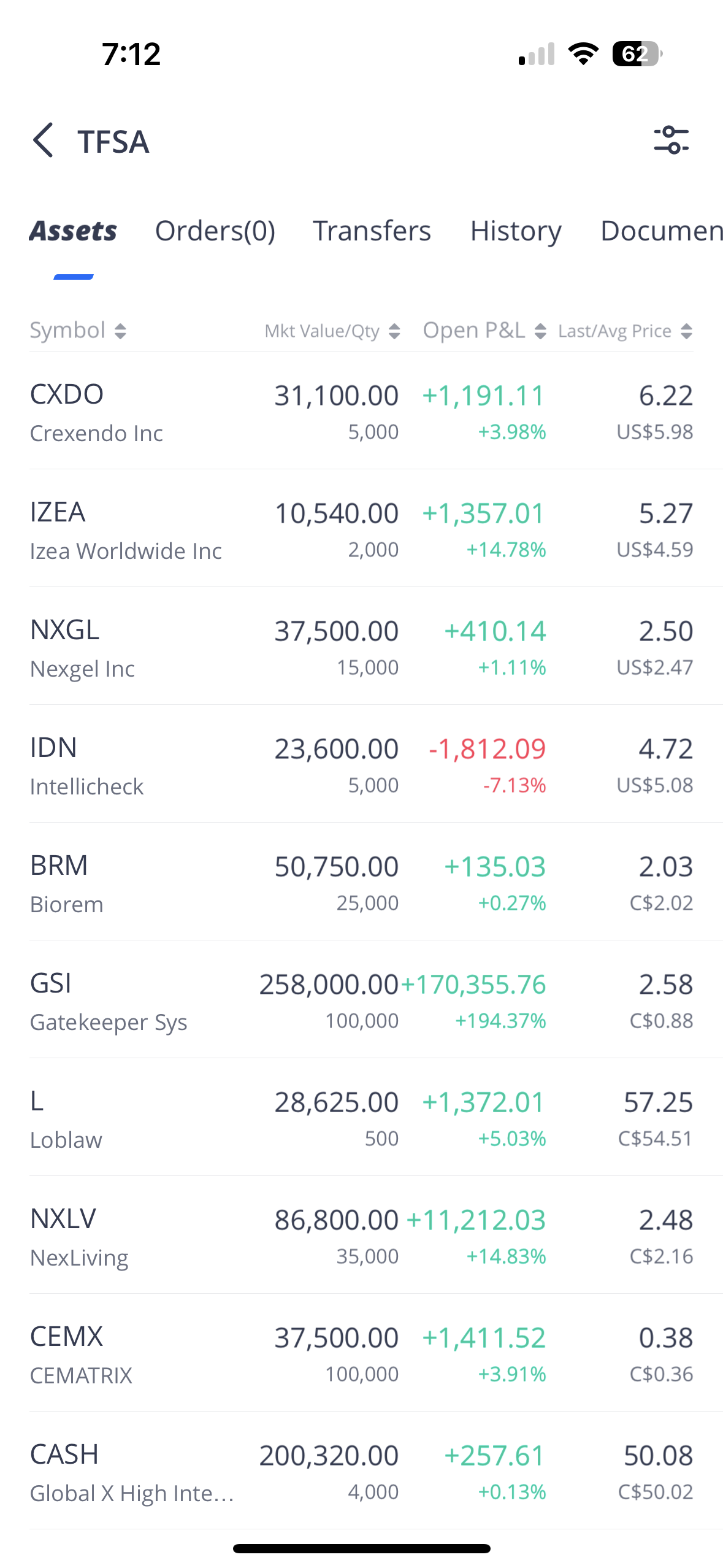Open the CXDO Crexendo Inc position
This screenshot has width=723, height=1568.
coord(361,411)
